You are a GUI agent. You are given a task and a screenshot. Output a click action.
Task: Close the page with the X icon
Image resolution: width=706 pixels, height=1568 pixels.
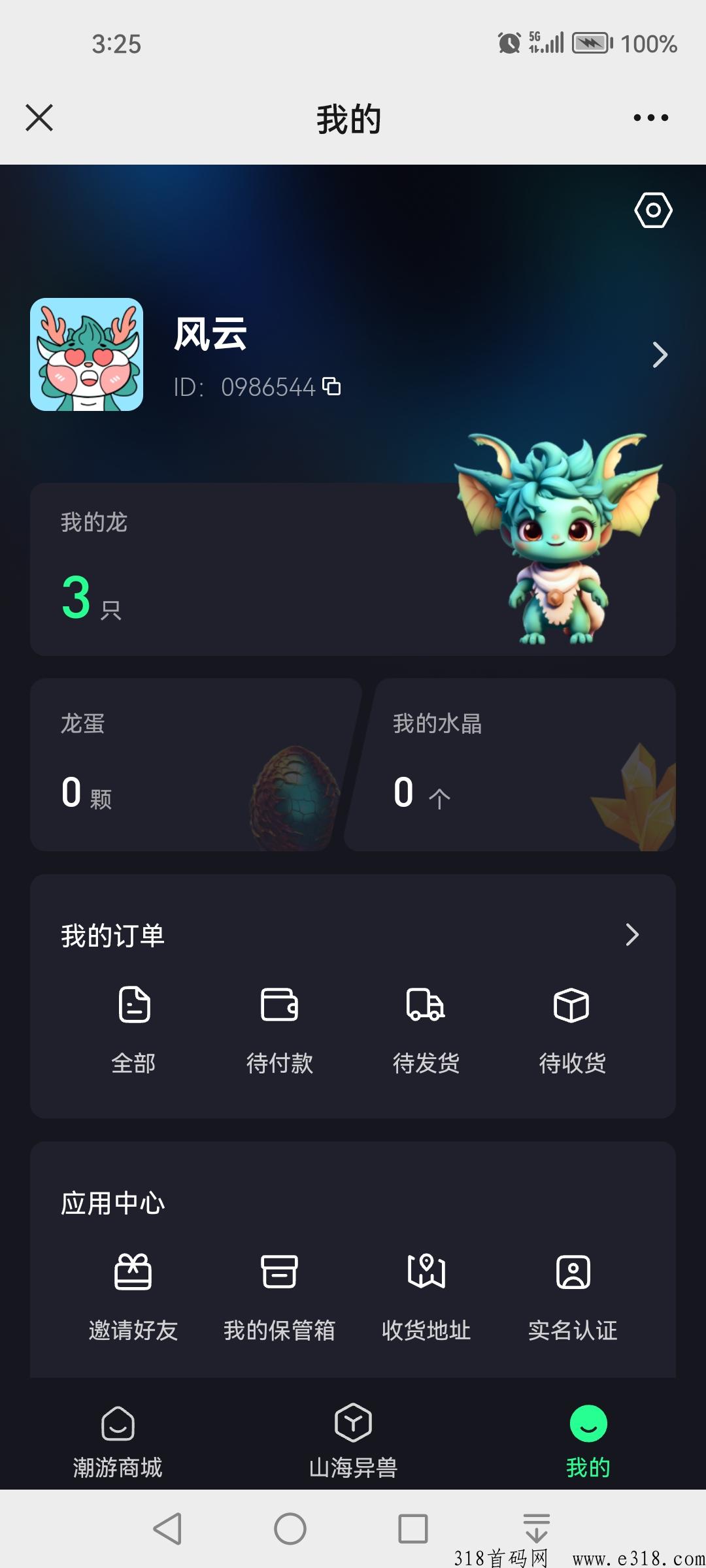[x=39, y=118]
